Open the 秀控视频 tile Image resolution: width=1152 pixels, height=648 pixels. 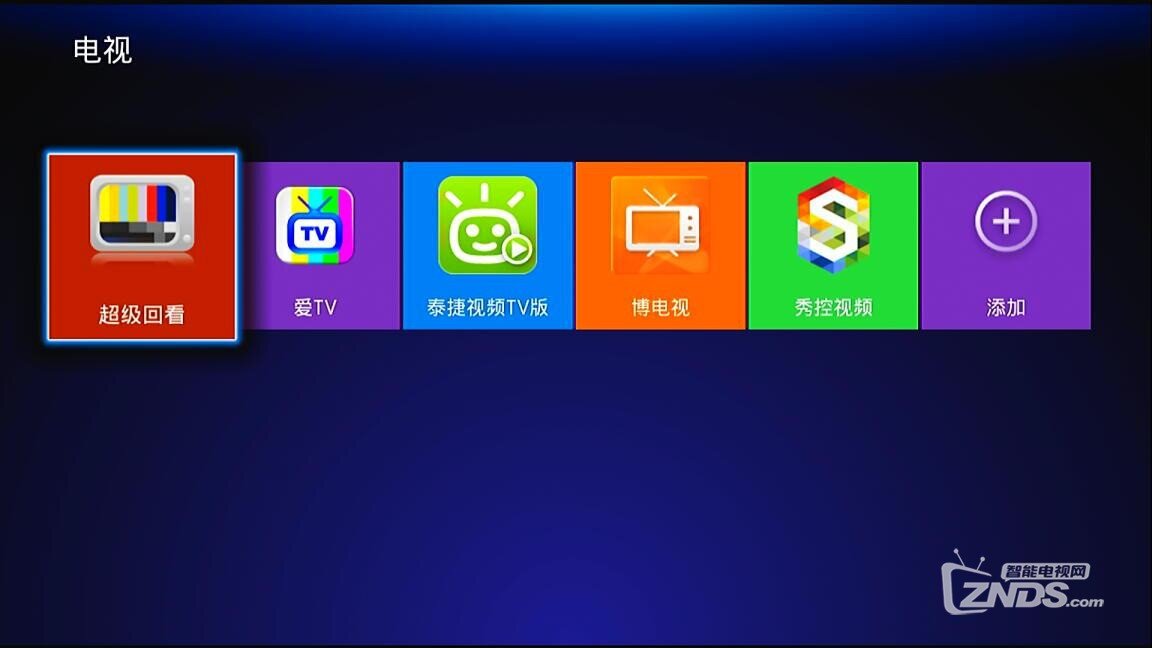point(833,245)
